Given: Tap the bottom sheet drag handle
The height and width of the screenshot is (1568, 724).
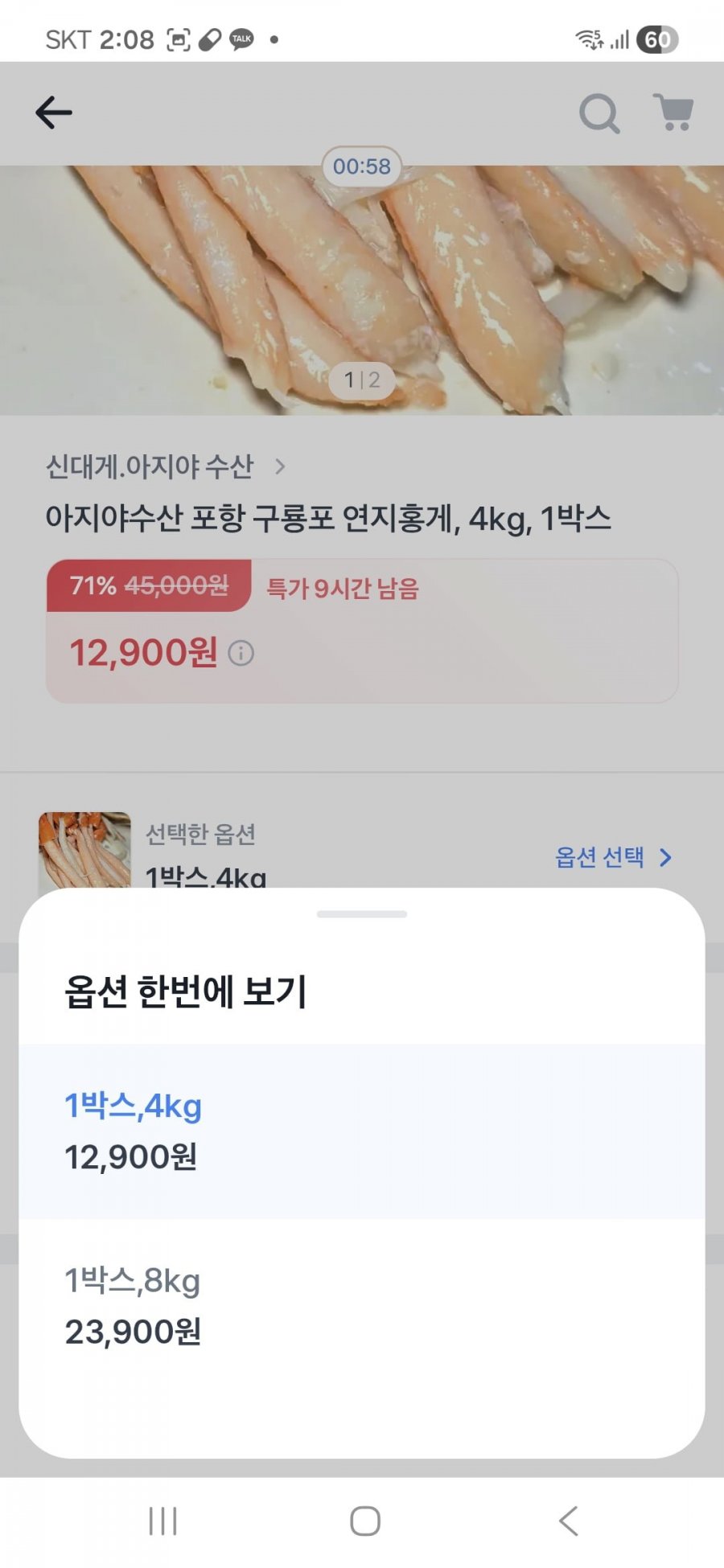Looking at the screenshot, I should tap(362, 914).
